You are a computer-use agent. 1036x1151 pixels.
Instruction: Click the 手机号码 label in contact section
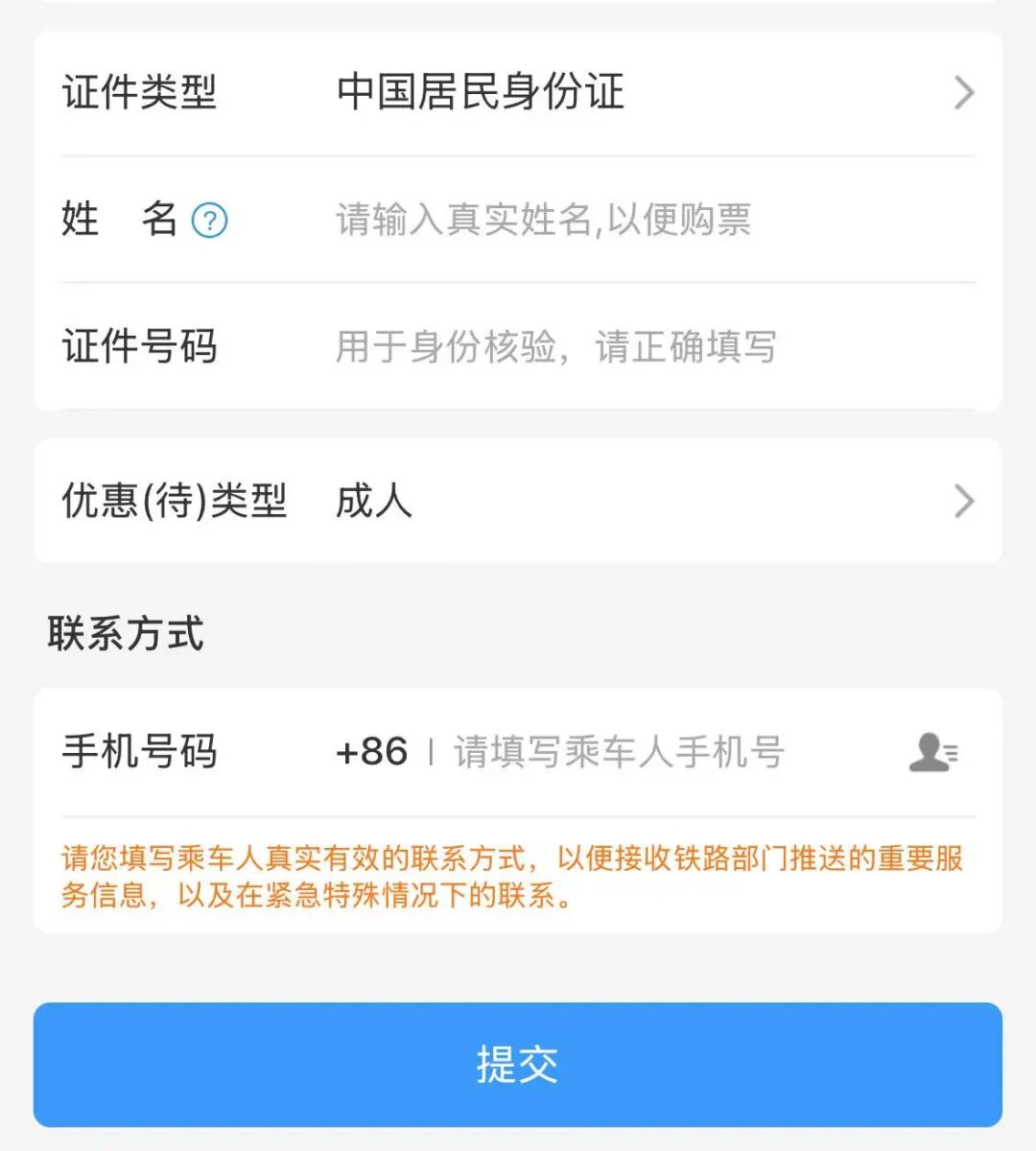[140, 752]
